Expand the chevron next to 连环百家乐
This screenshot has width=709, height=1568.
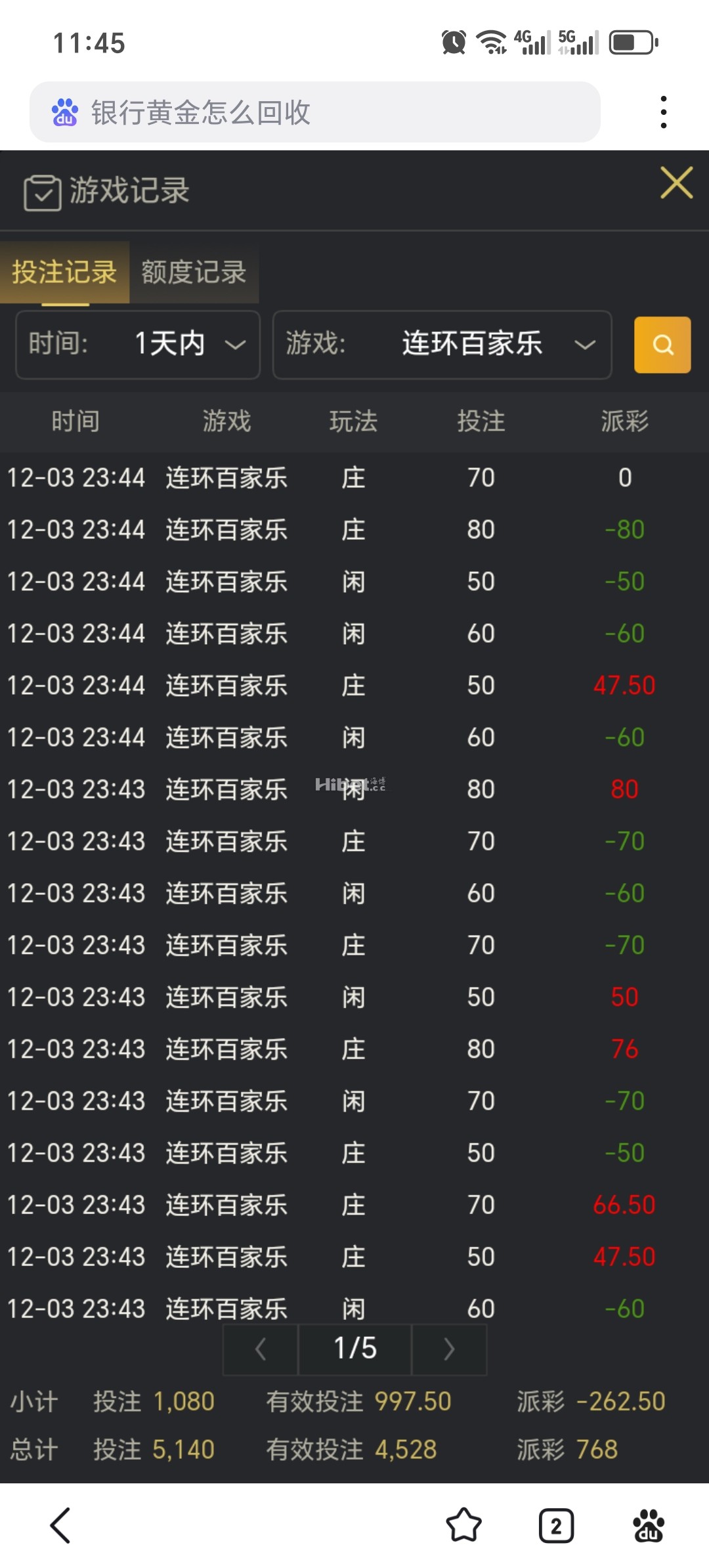coord(586,345)
